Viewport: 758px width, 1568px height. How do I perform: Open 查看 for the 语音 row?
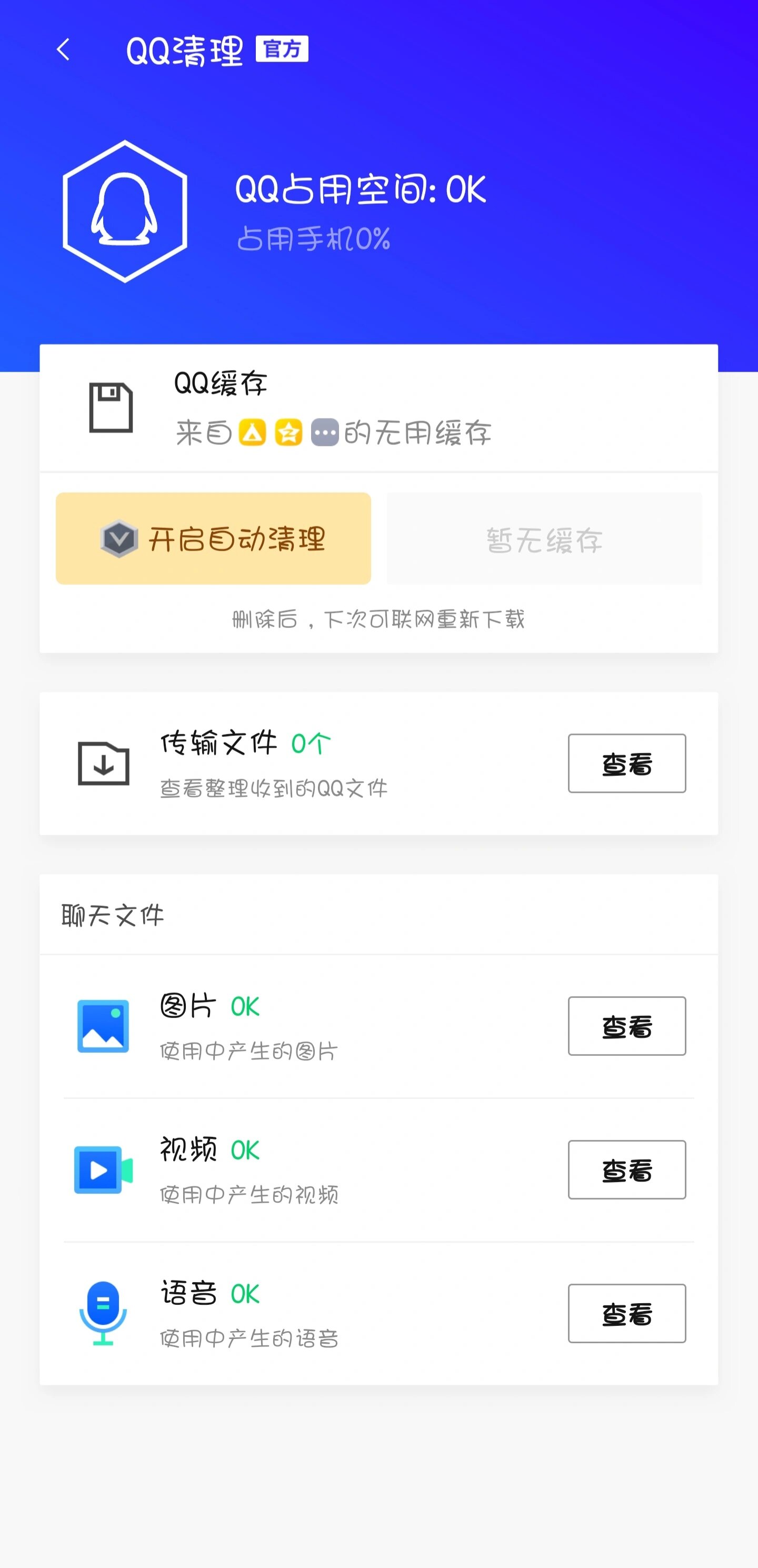pyautogui.click(x=626, y=1314)
